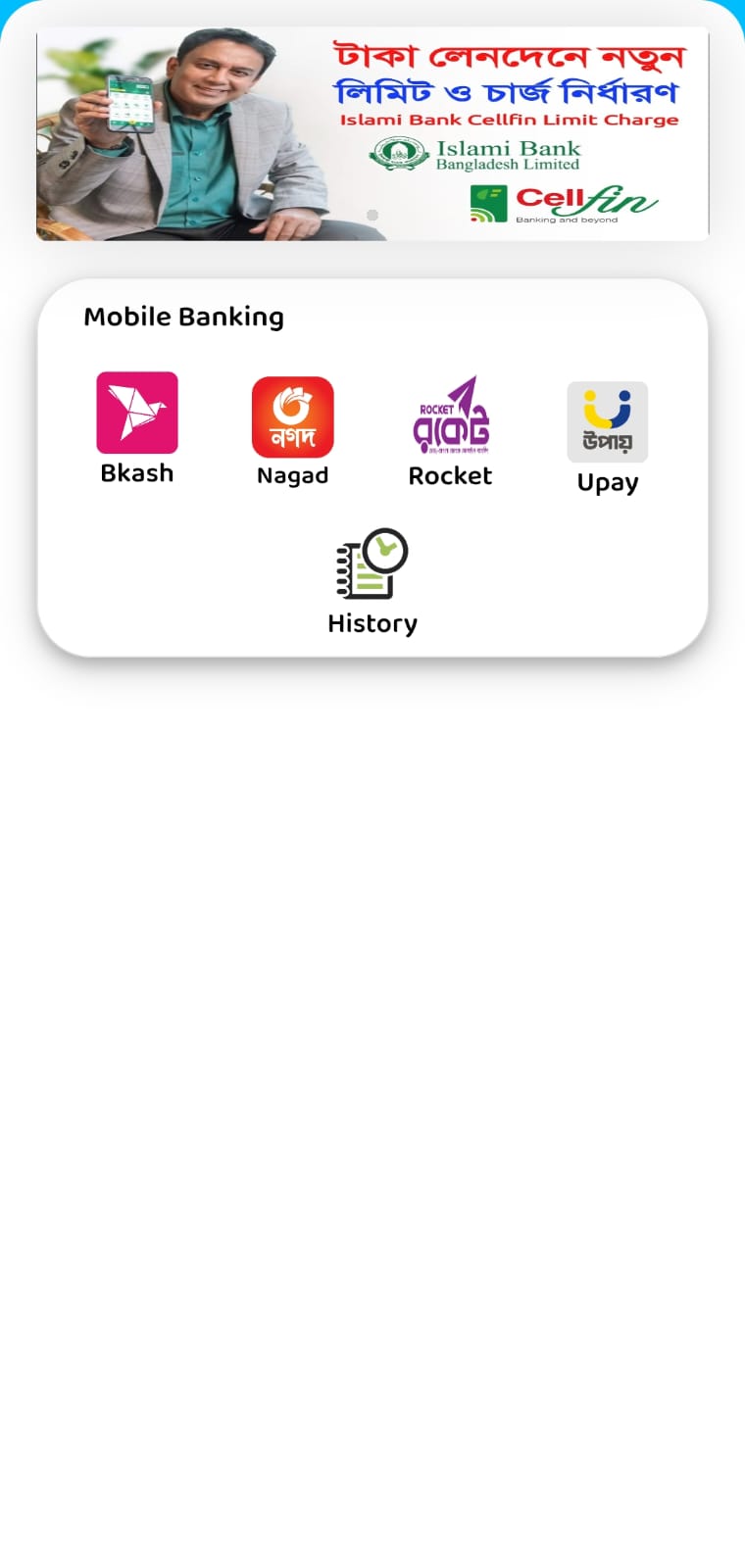
Task: Choose the Rocket payment service
Action: click(450, 416)
